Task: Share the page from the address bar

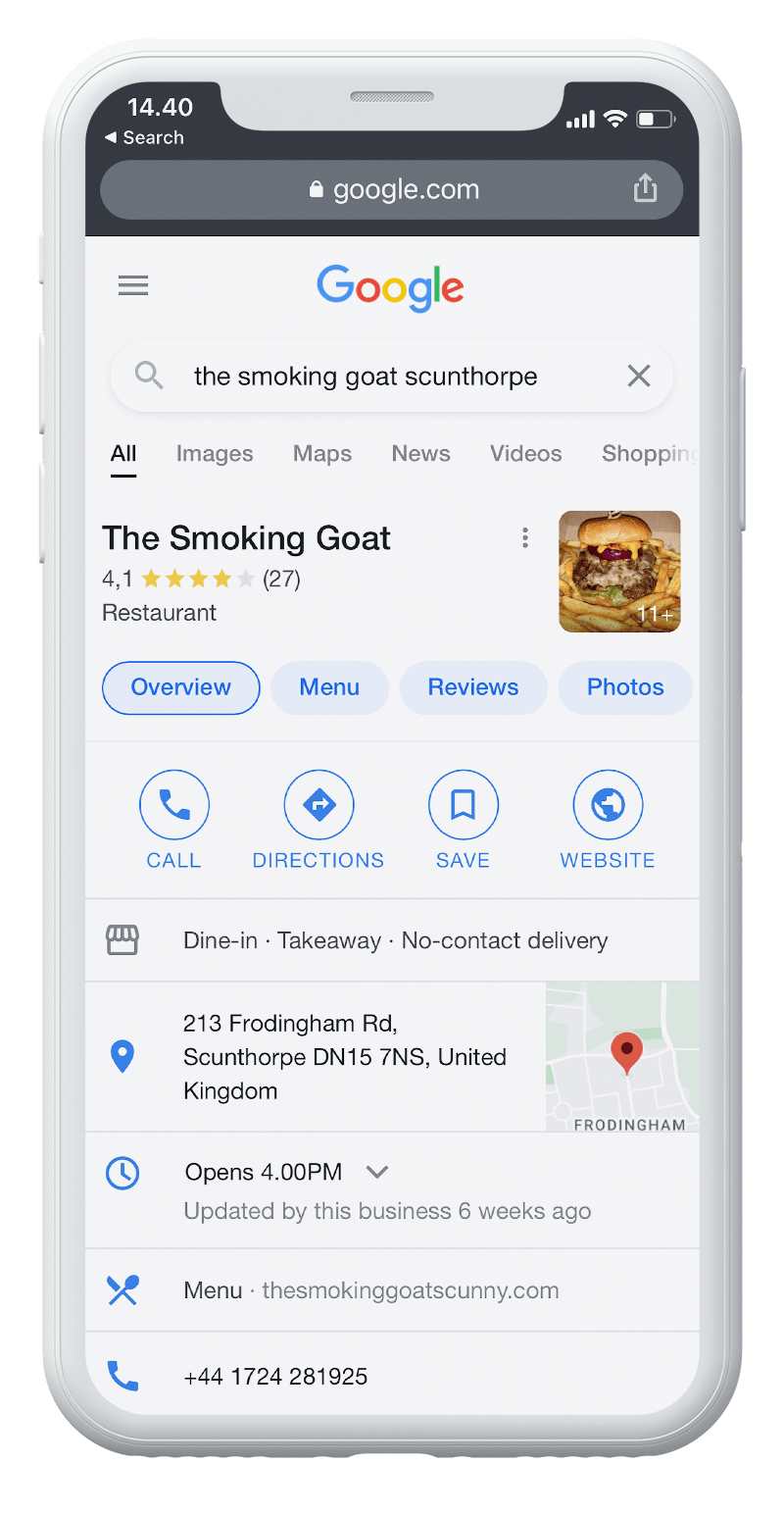Action: click(645, 188)
